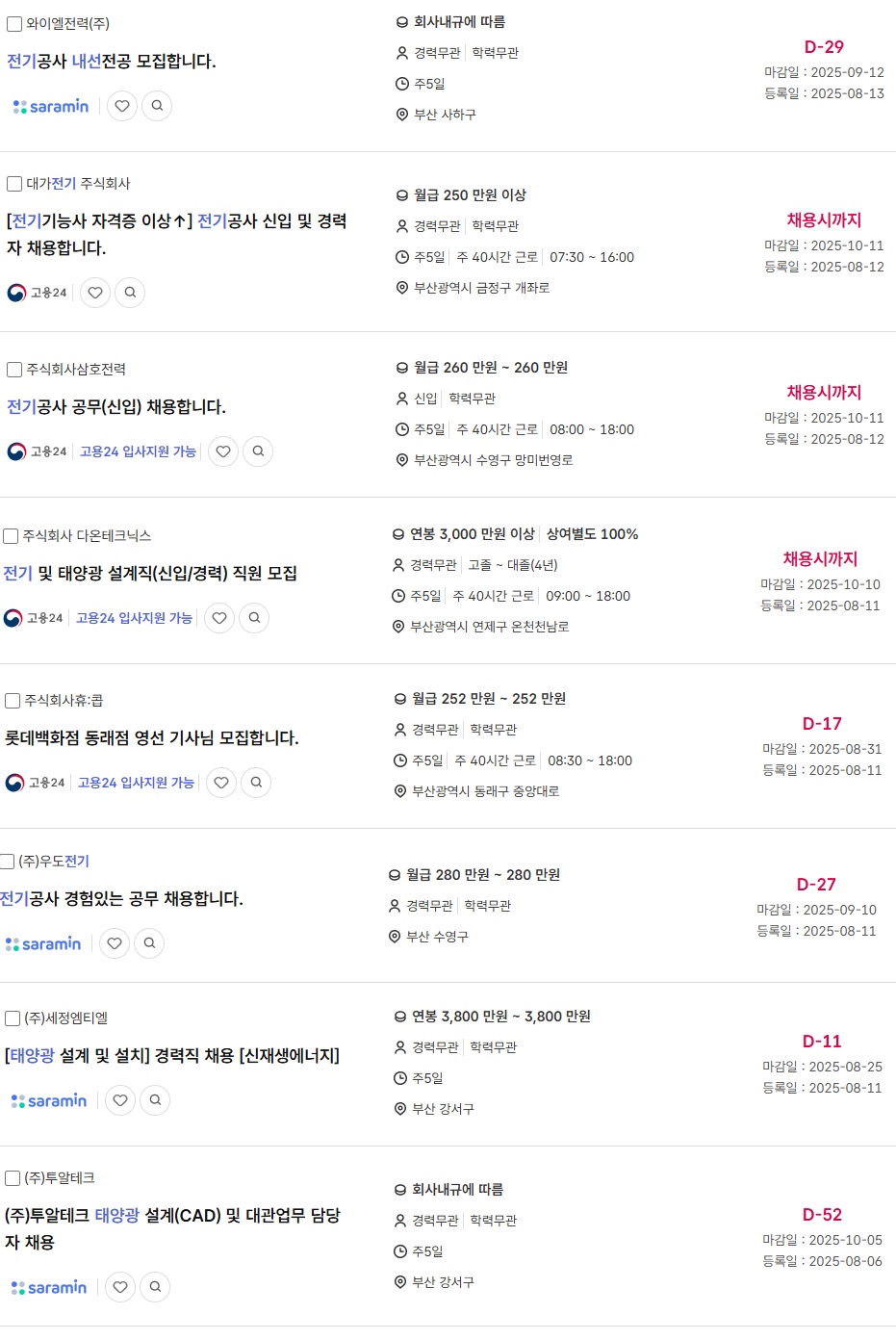Check the box for 와이엘전력(주)
Viewport: 896px width, 1340px height.
point(14,24)
